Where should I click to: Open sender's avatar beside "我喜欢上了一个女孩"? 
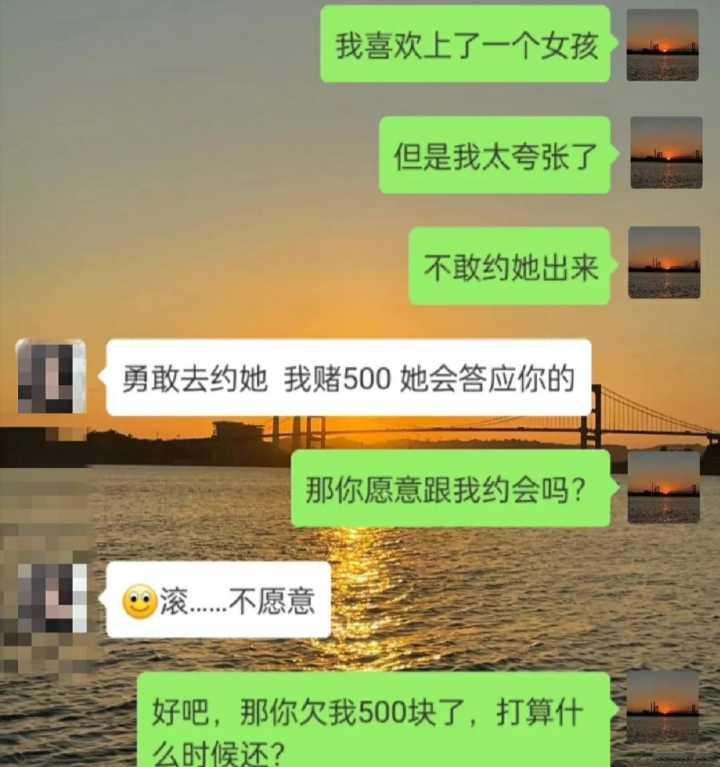pos(662,45)
